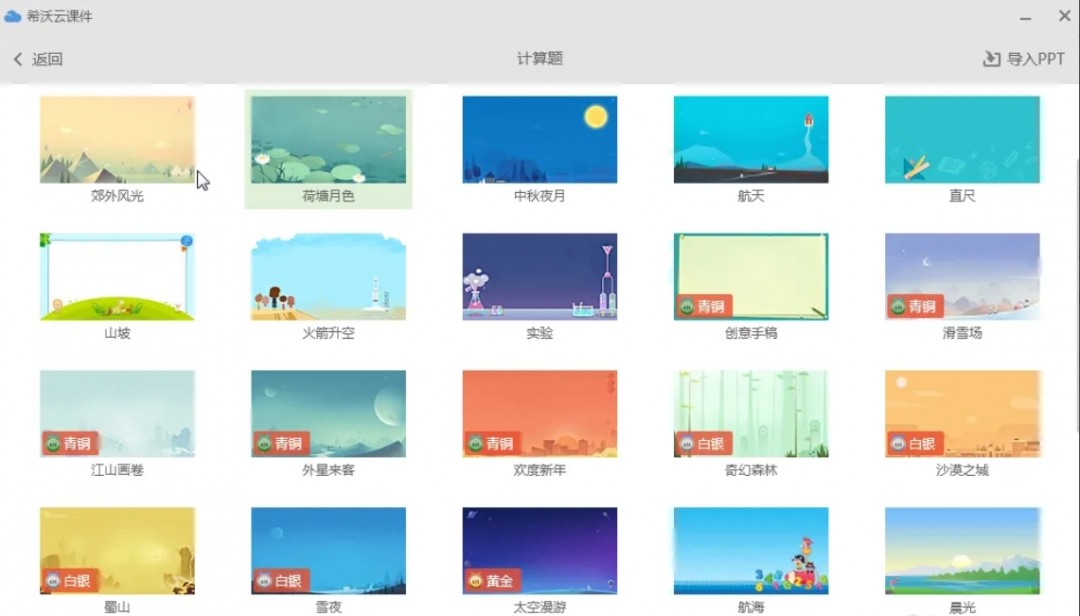
Task: Go back using the 返回 button
Action: pyautogui.click(x=38, y=59)
